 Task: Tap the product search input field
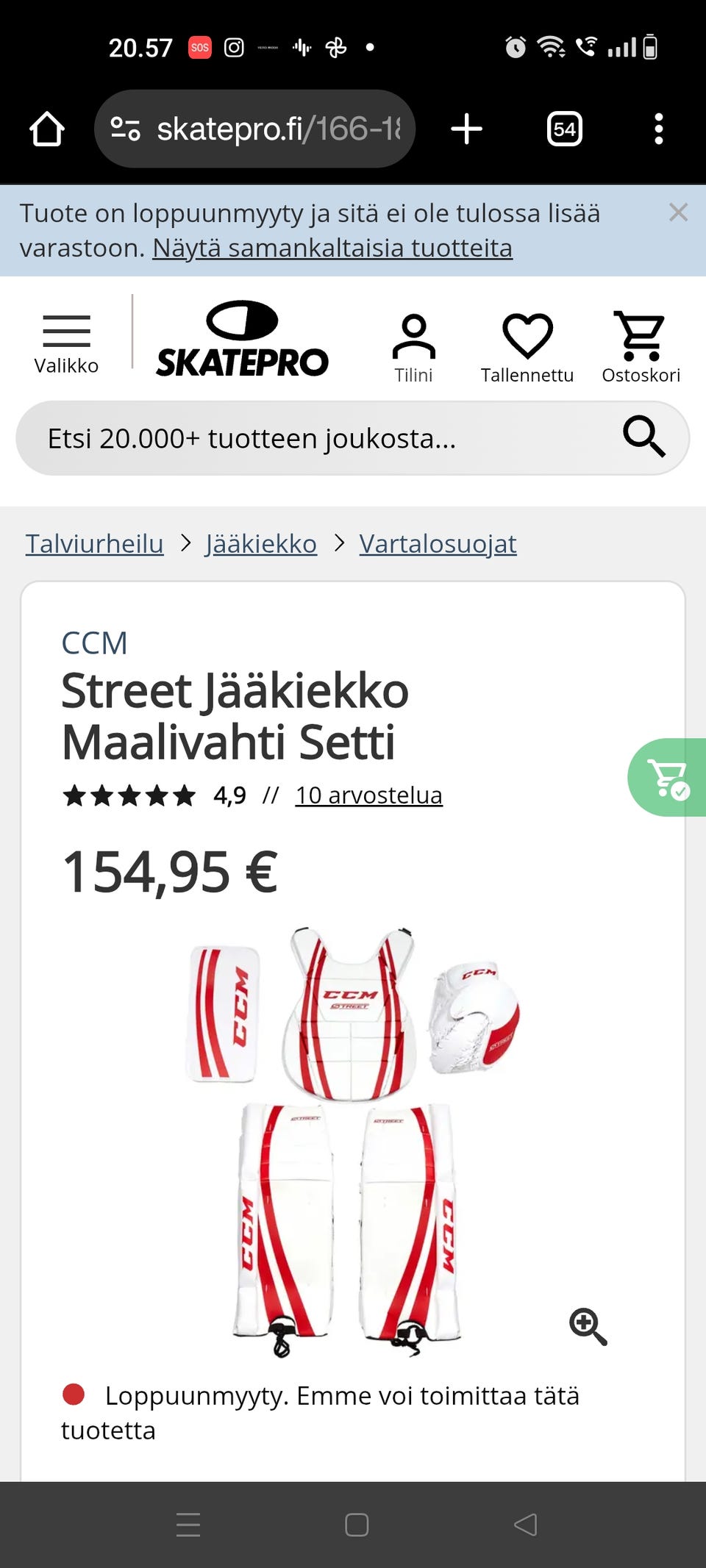point(294,437)
